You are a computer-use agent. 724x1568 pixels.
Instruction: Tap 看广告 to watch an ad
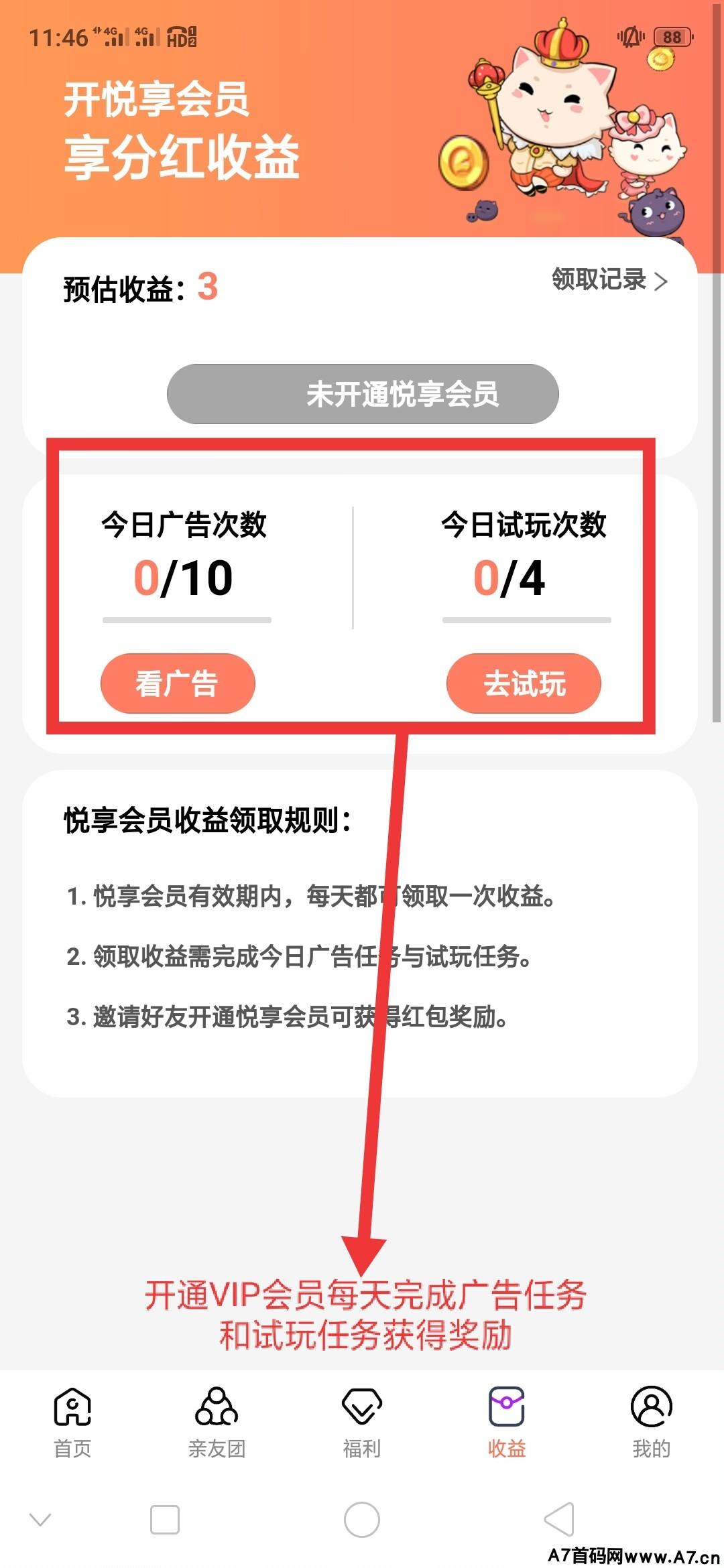click(x=178, y=683)
